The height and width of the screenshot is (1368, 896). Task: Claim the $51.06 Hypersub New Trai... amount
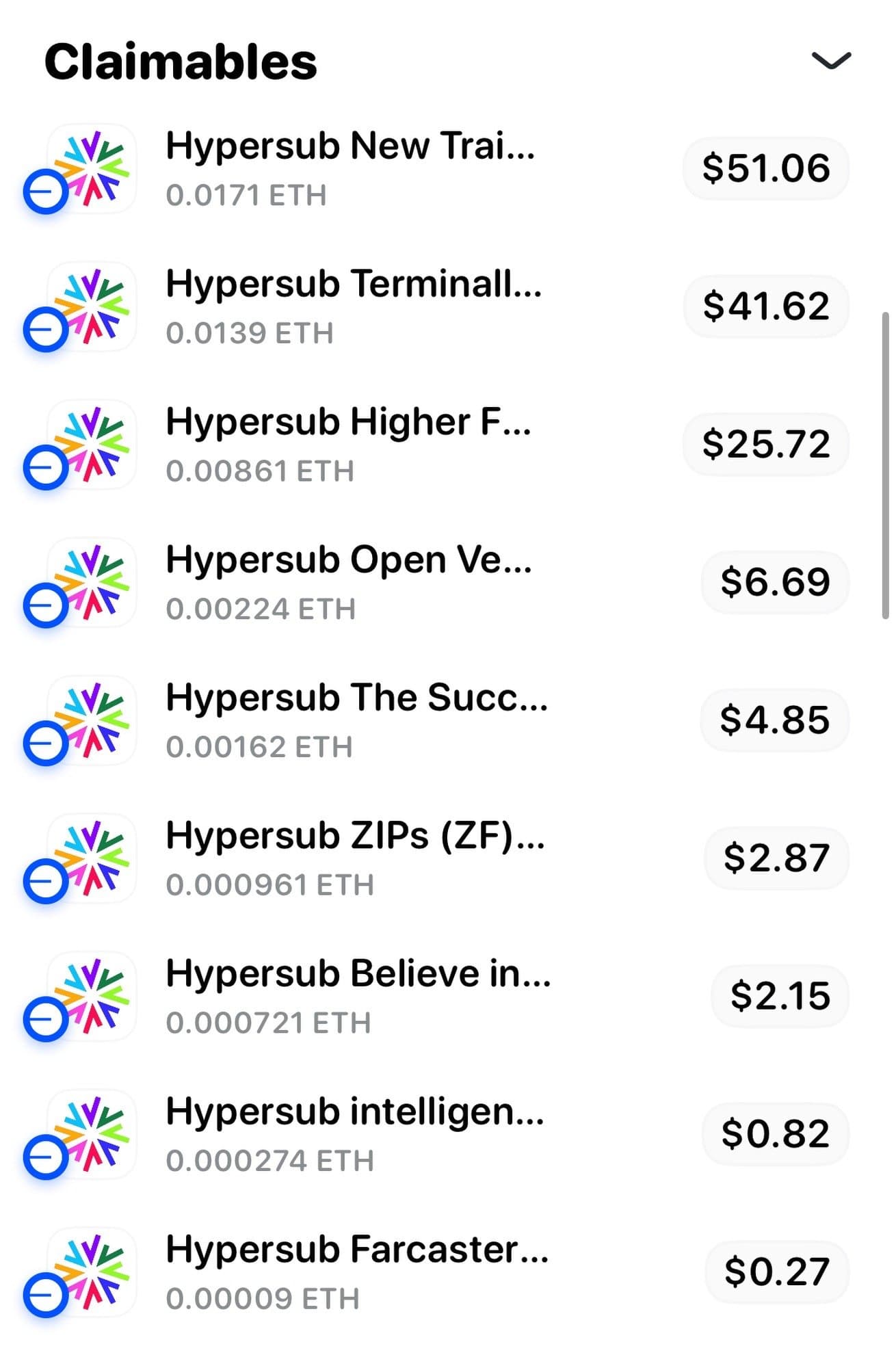tap(765, 168)
